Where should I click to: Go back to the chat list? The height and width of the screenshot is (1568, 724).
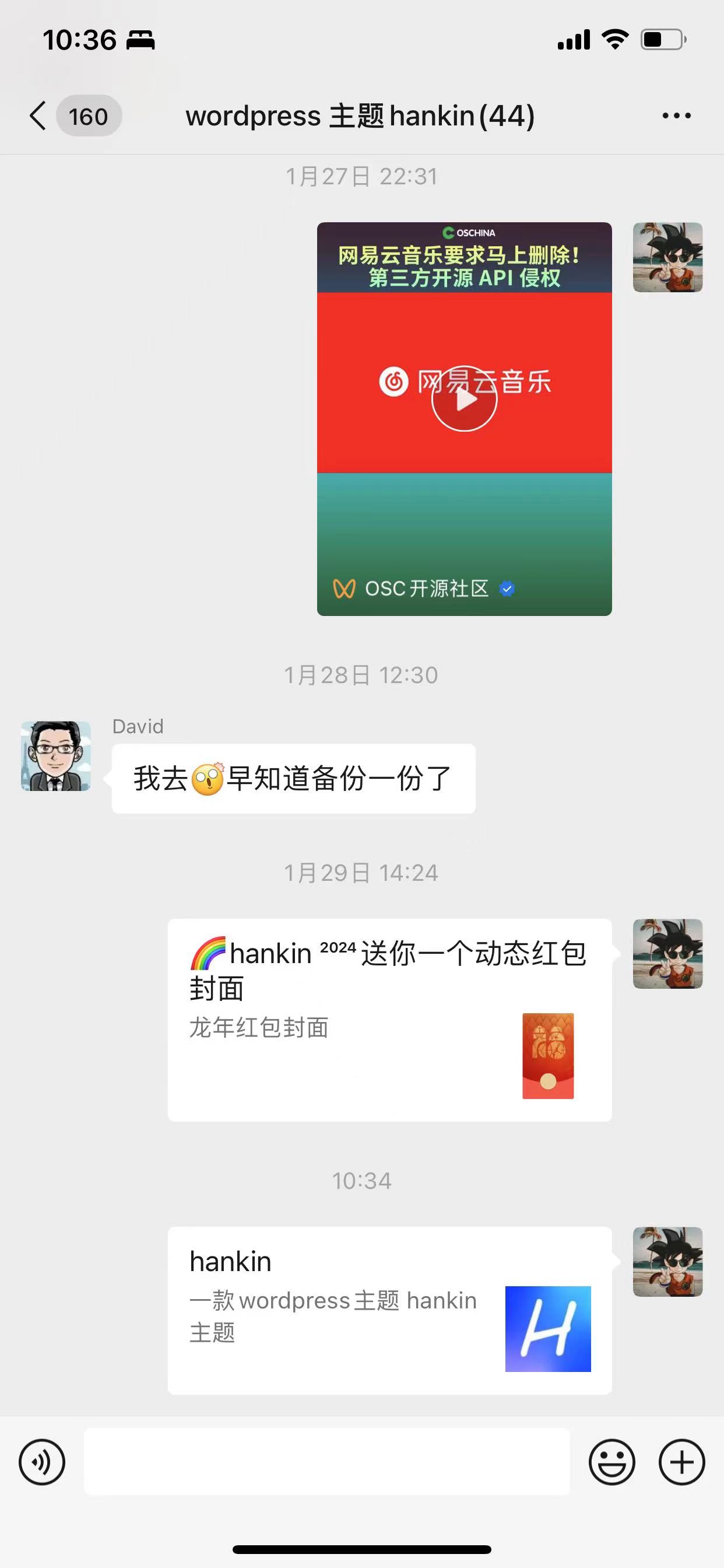[39, 116]
